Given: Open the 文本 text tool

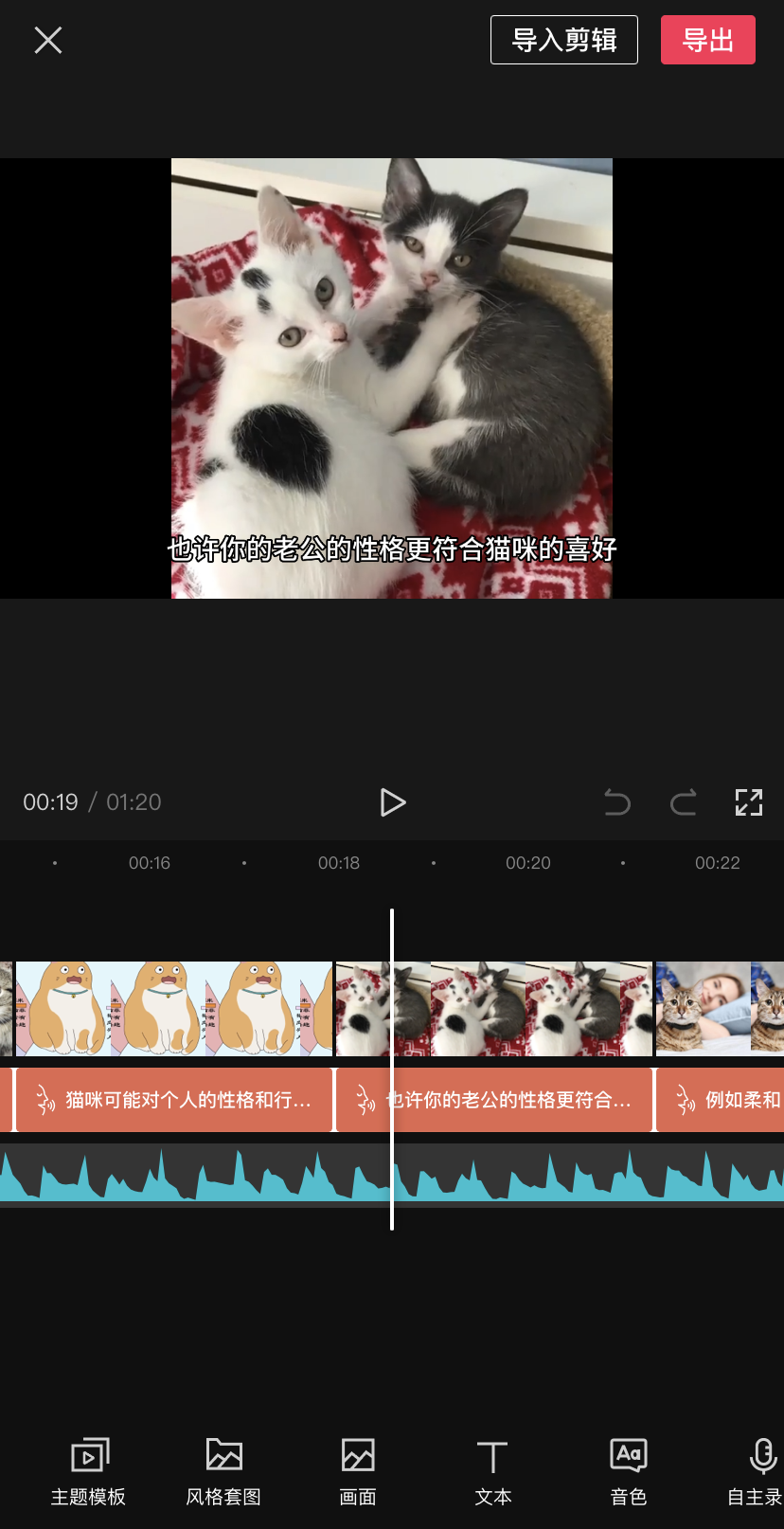Looking at the screenshot, I should [492, 1471].
